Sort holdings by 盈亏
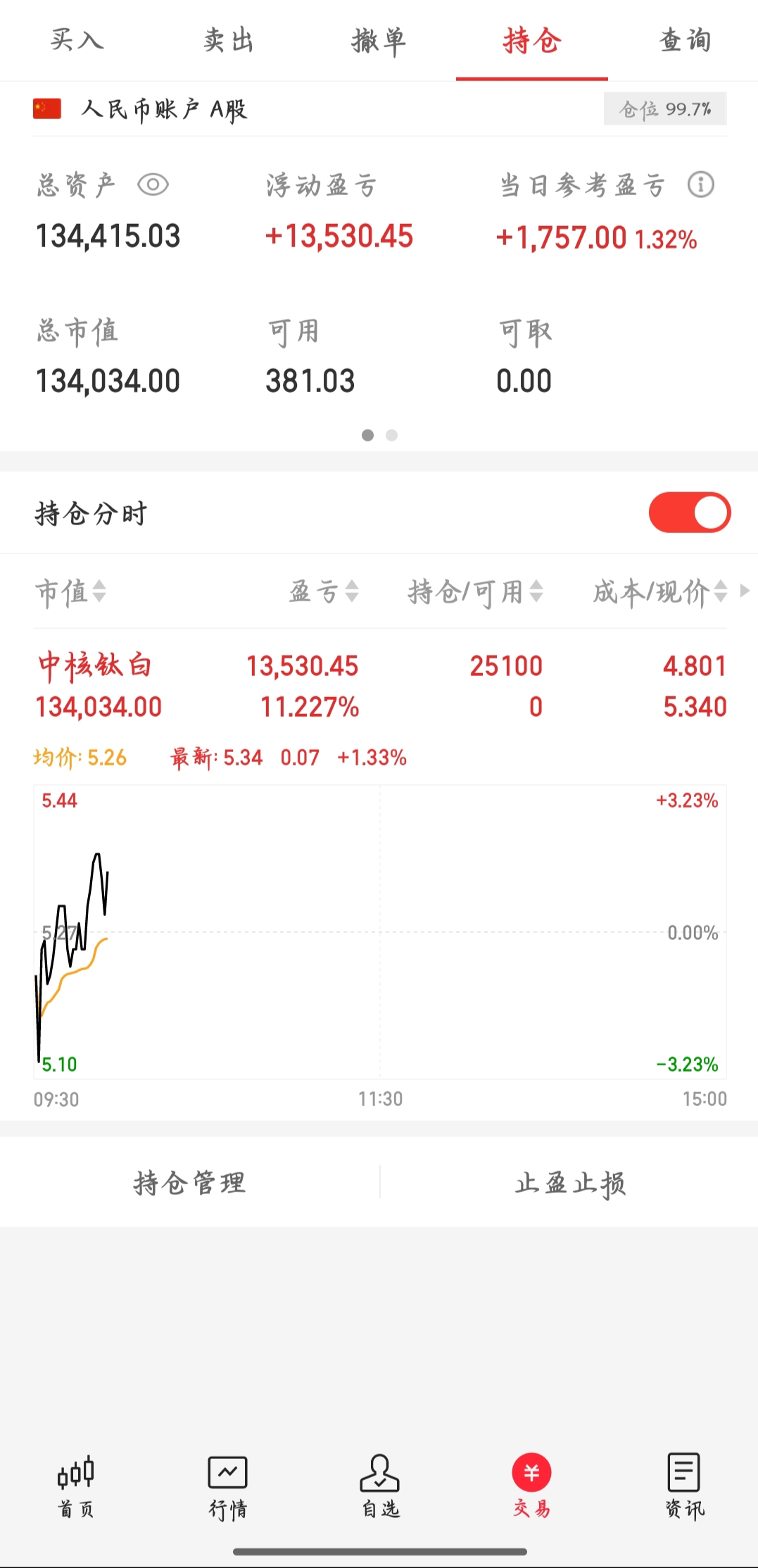The width and height of the screenshot is (758, 1568). 324,591
